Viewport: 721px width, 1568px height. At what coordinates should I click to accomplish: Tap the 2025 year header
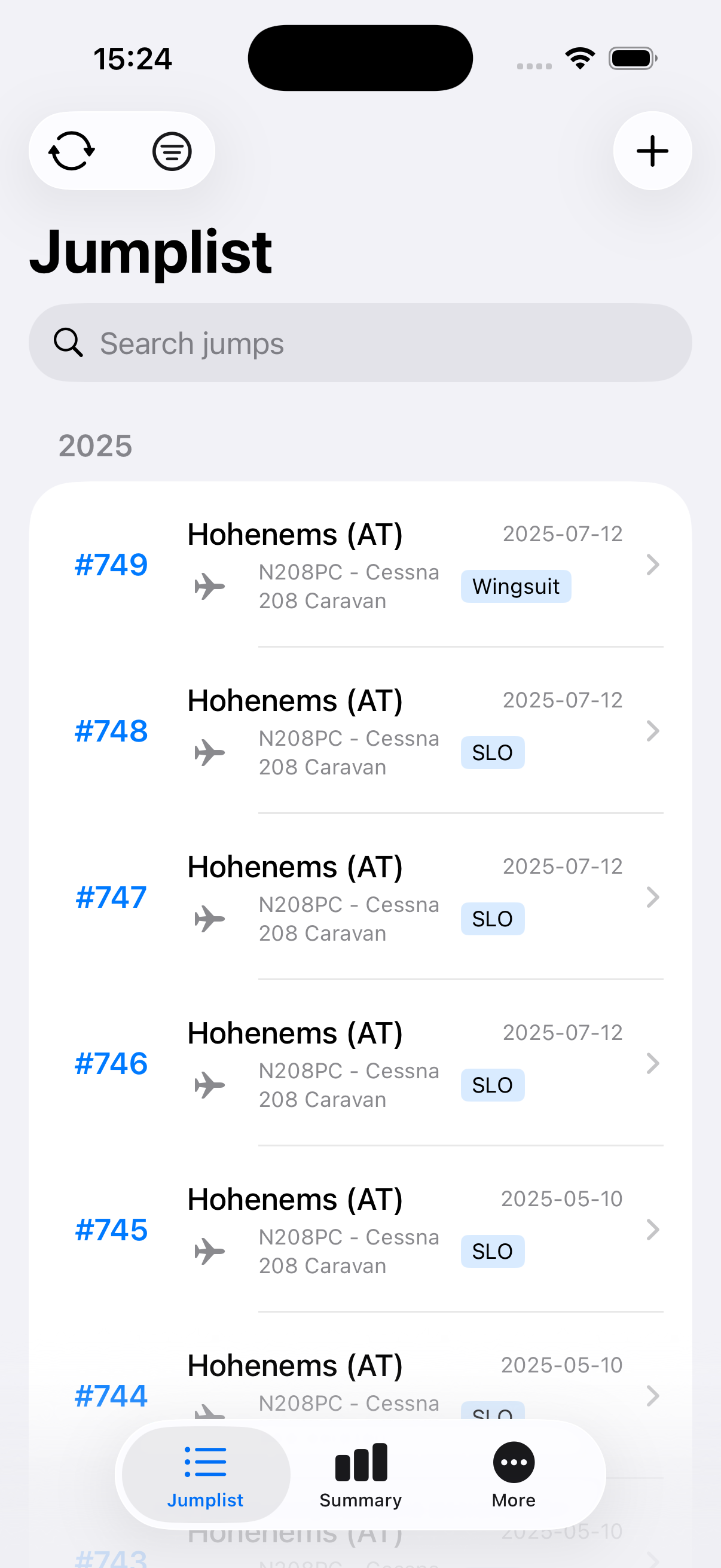96,446
